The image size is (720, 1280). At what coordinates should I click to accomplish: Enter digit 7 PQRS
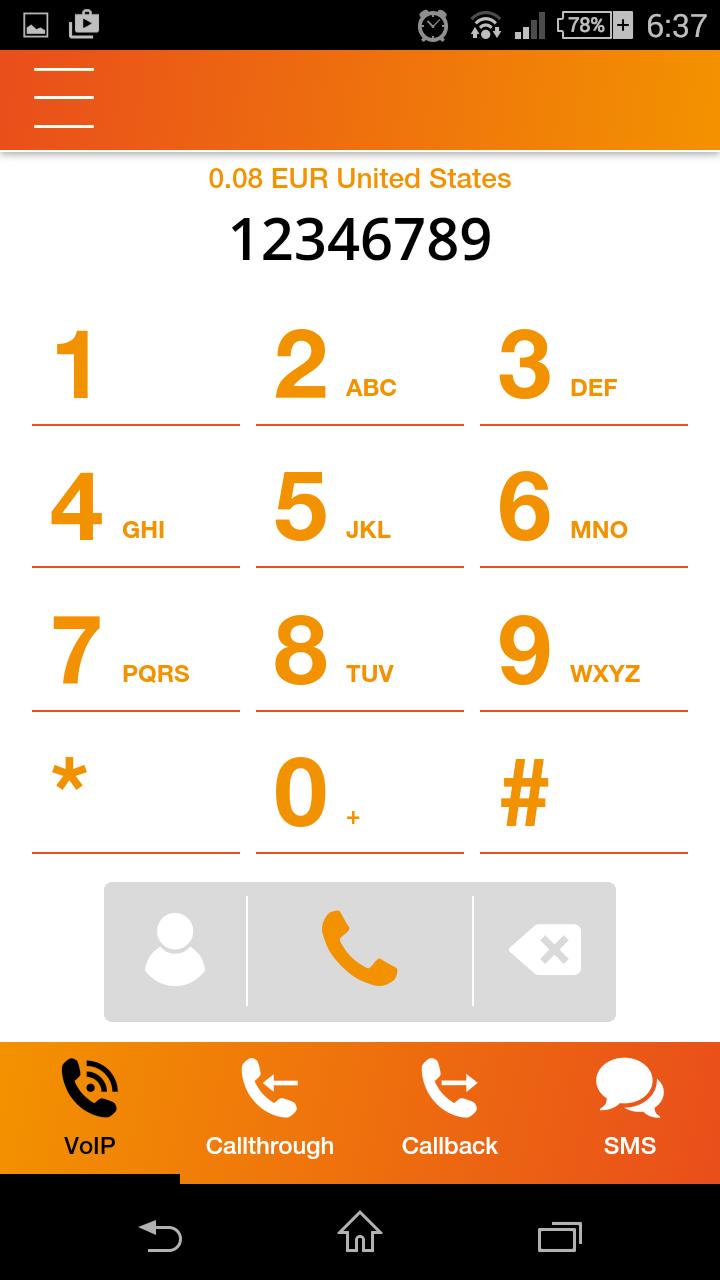pos(135,652)
